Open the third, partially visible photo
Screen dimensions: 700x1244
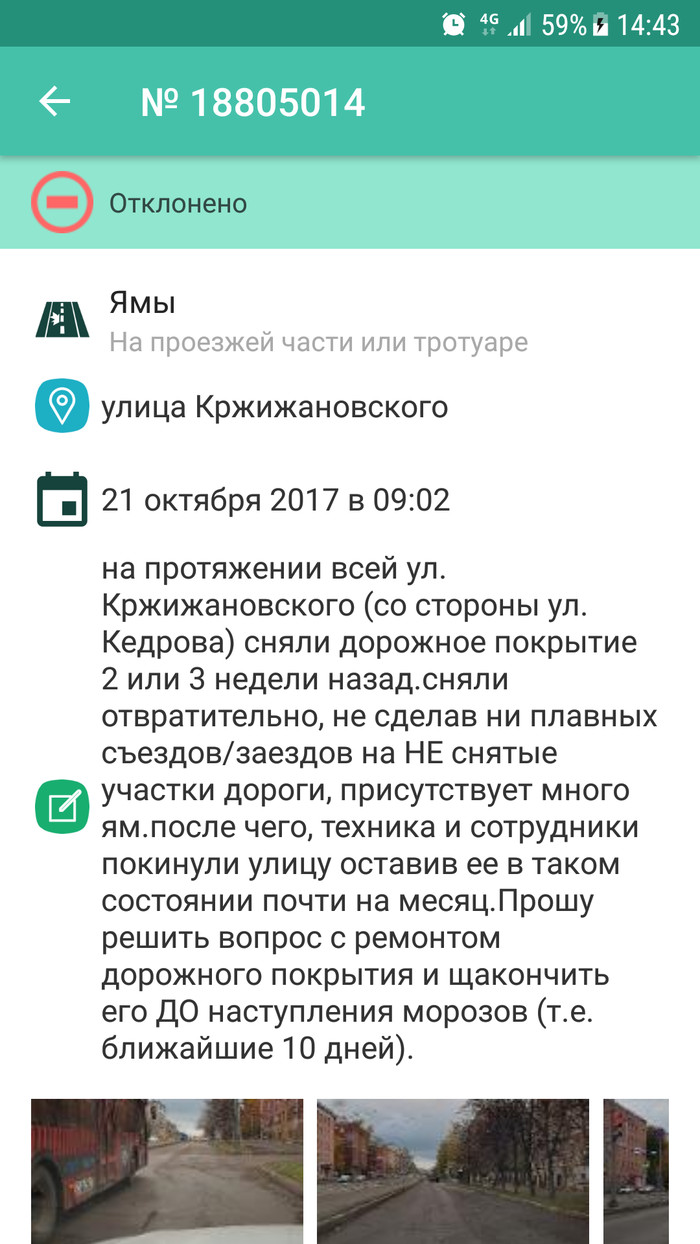point(636,1170)
